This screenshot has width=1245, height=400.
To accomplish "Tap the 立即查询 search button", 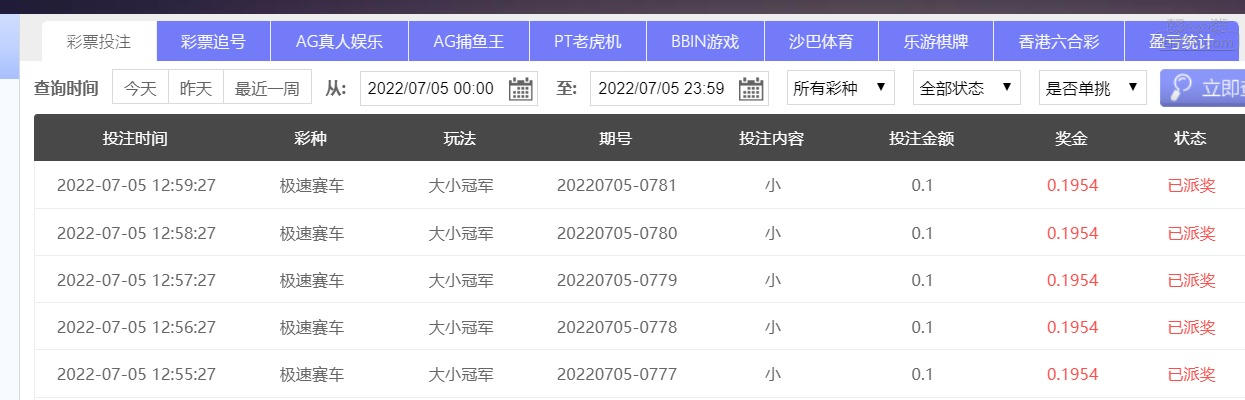I will [1202, 88].
